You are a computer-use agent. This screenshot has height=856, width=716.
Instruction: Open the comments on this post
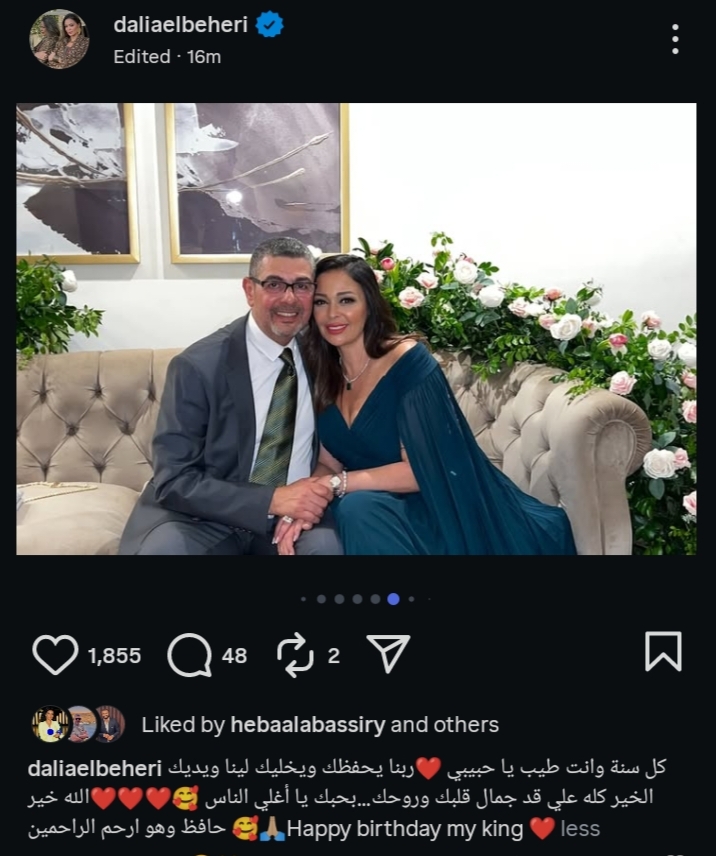pyautogui.click(x=189, y=655)
